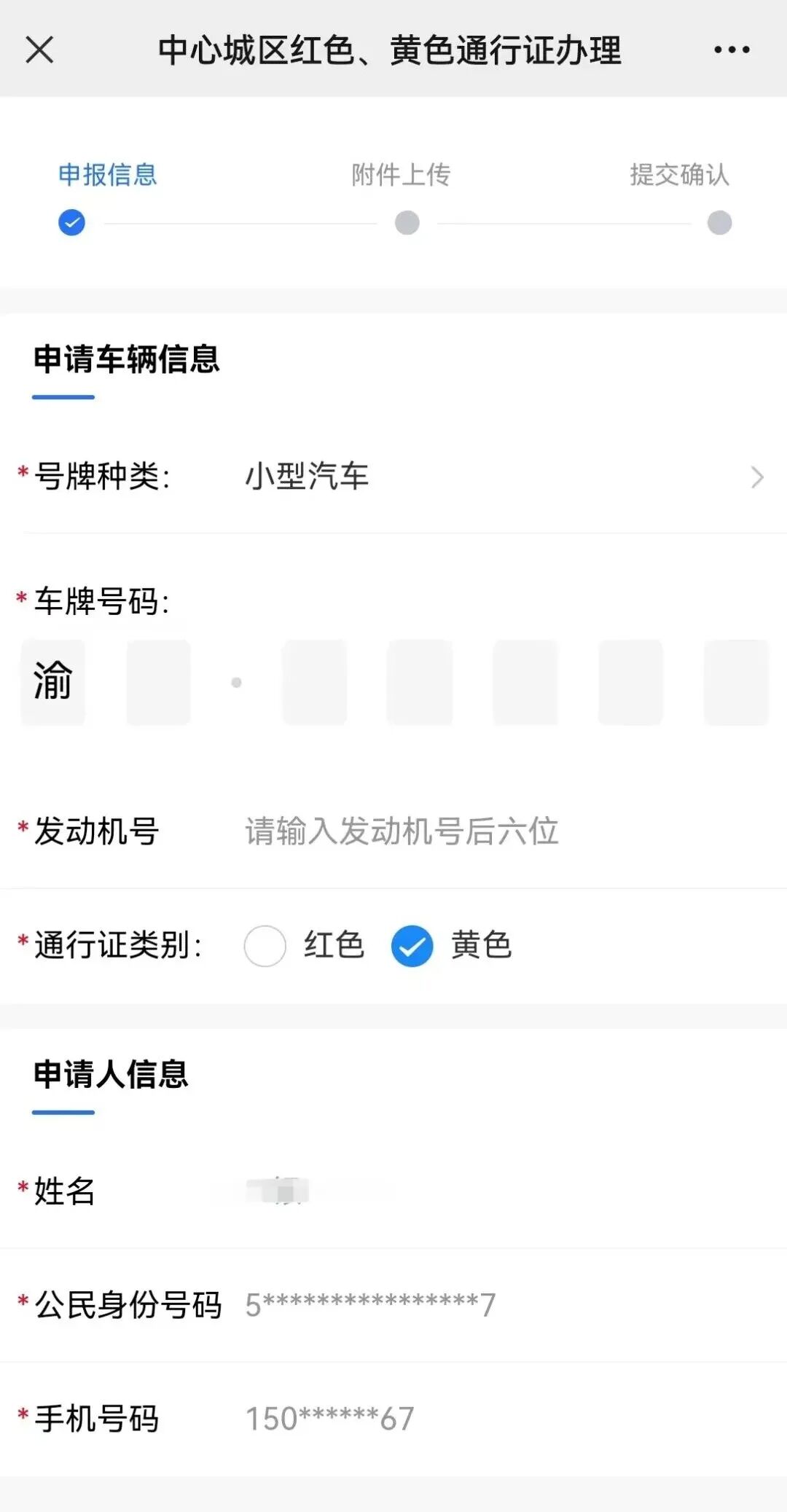Click the first empty plate number box
This screenshot has width=787, height=1512.
point(158,682)
